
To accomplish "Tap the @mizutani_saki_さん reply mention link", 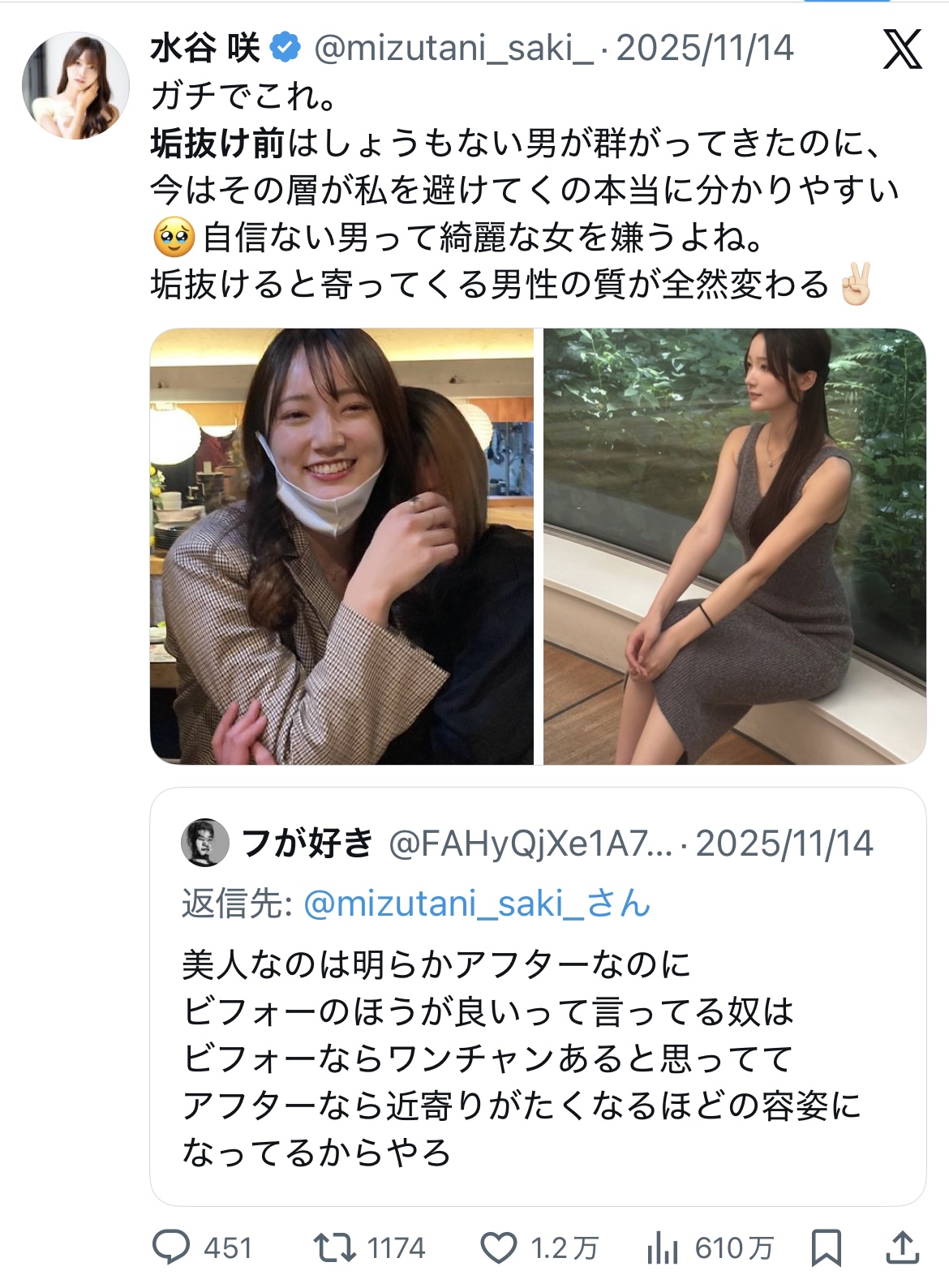I will 476,904.
